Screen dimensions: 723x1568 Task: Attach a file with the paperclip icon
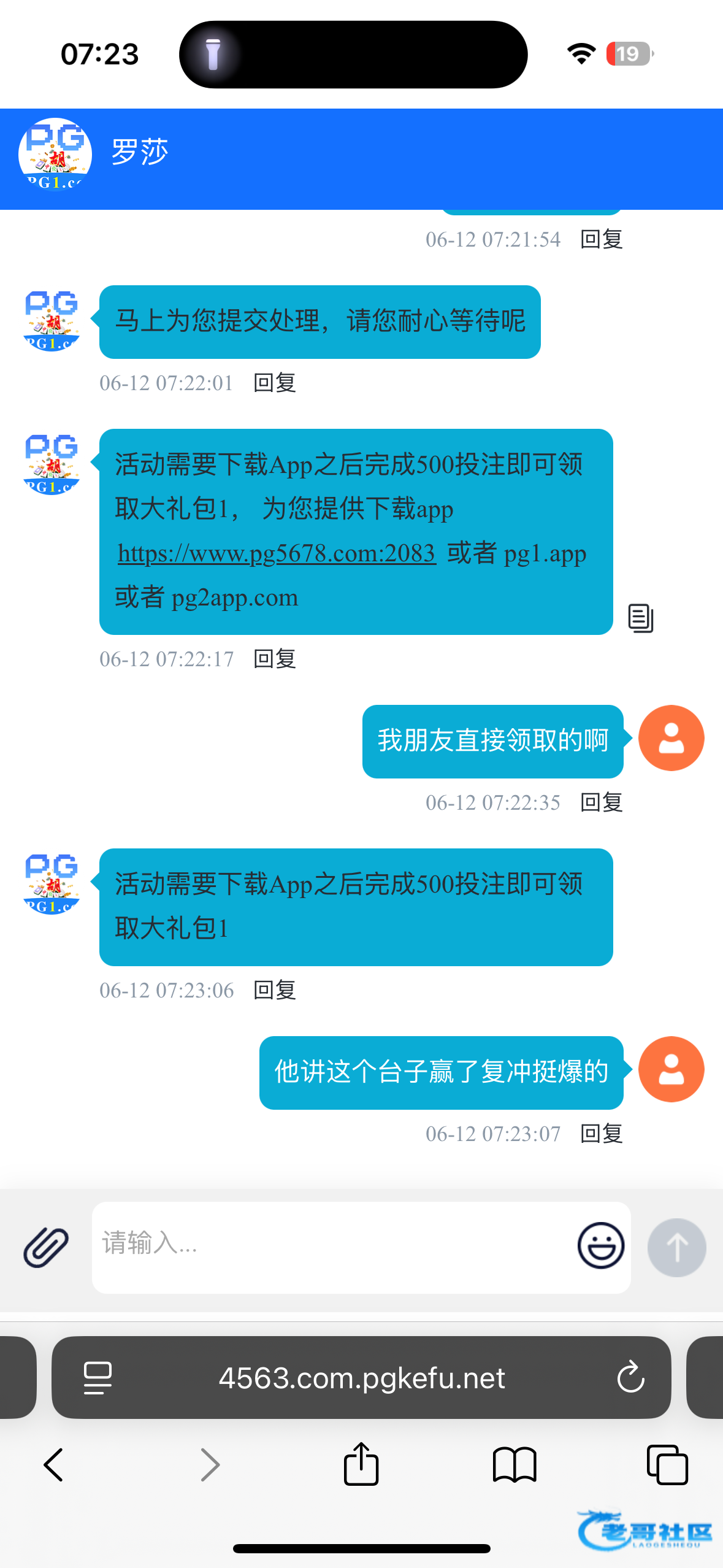[46, 1247]
